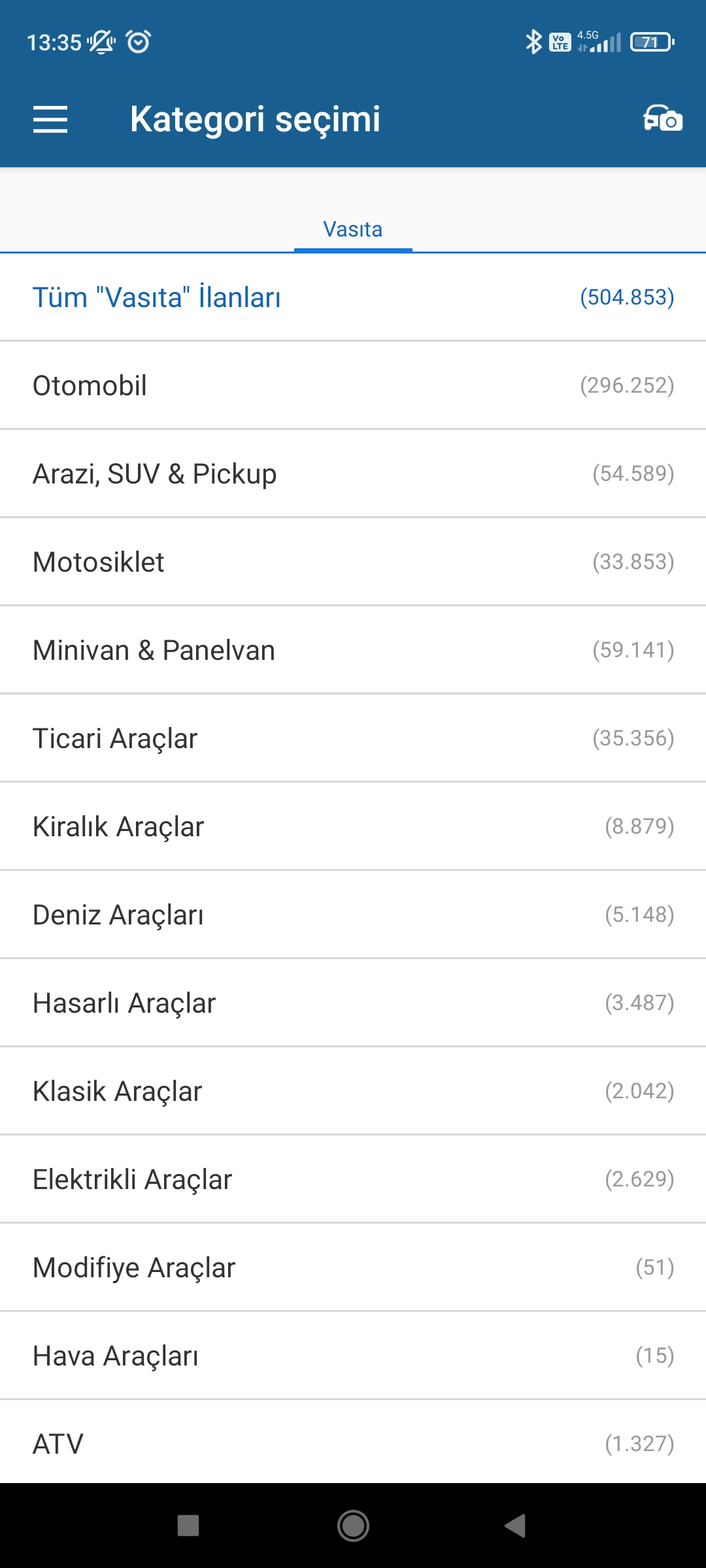The image size is (706, 1568).
Task: Go to Kiralık Araçlar category
Action: coord(353,826)
